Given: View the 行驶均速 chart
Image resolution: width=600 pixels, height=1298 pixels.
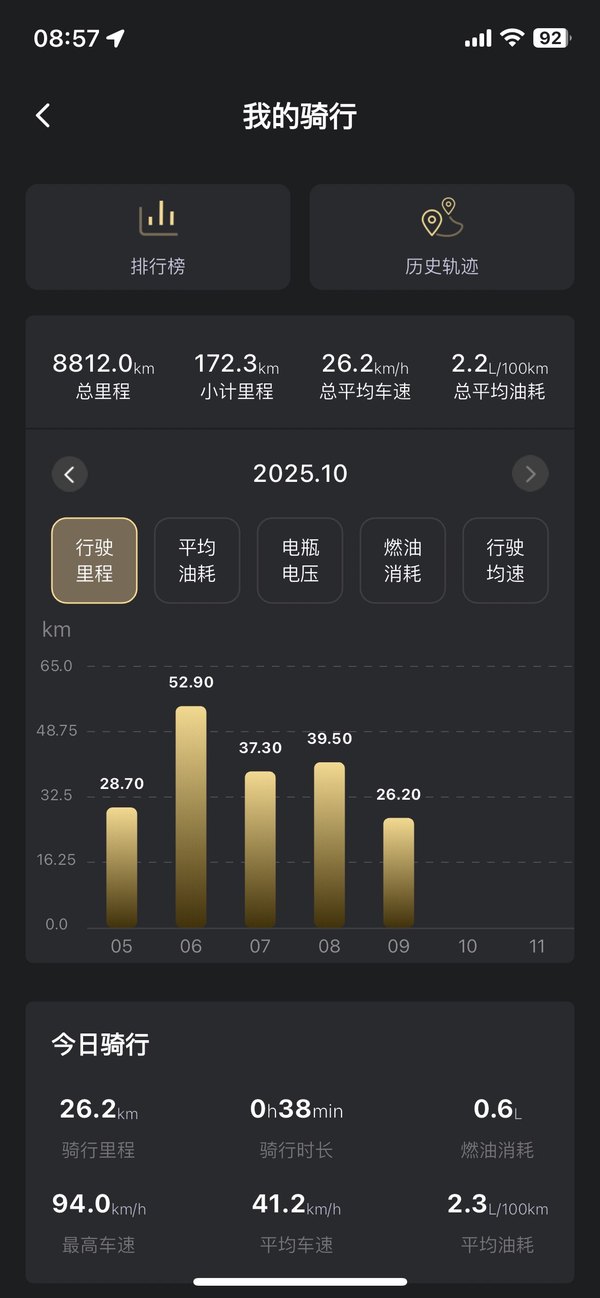Looking at the screenshot, I should (505, 561).
